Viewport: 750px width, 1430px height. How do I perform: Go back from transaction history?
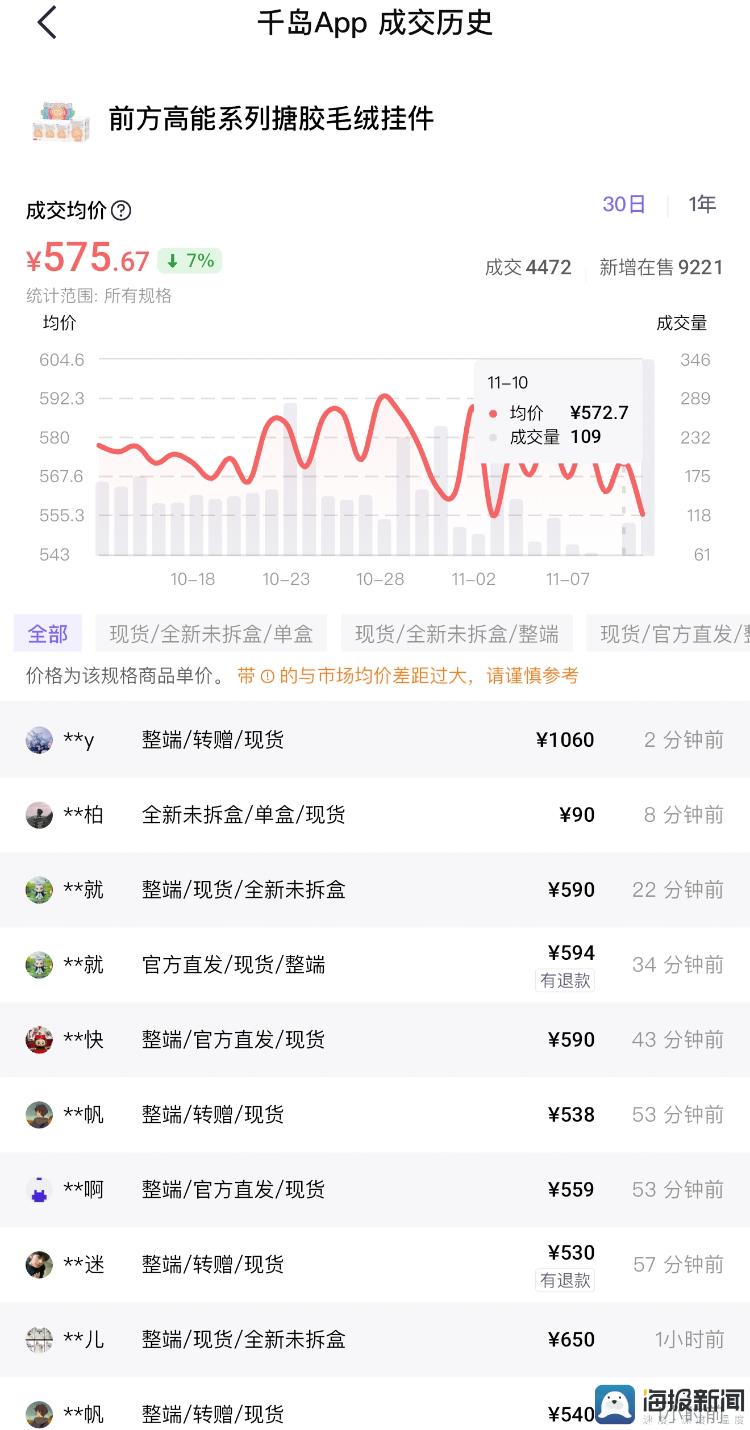pos(46,23)
